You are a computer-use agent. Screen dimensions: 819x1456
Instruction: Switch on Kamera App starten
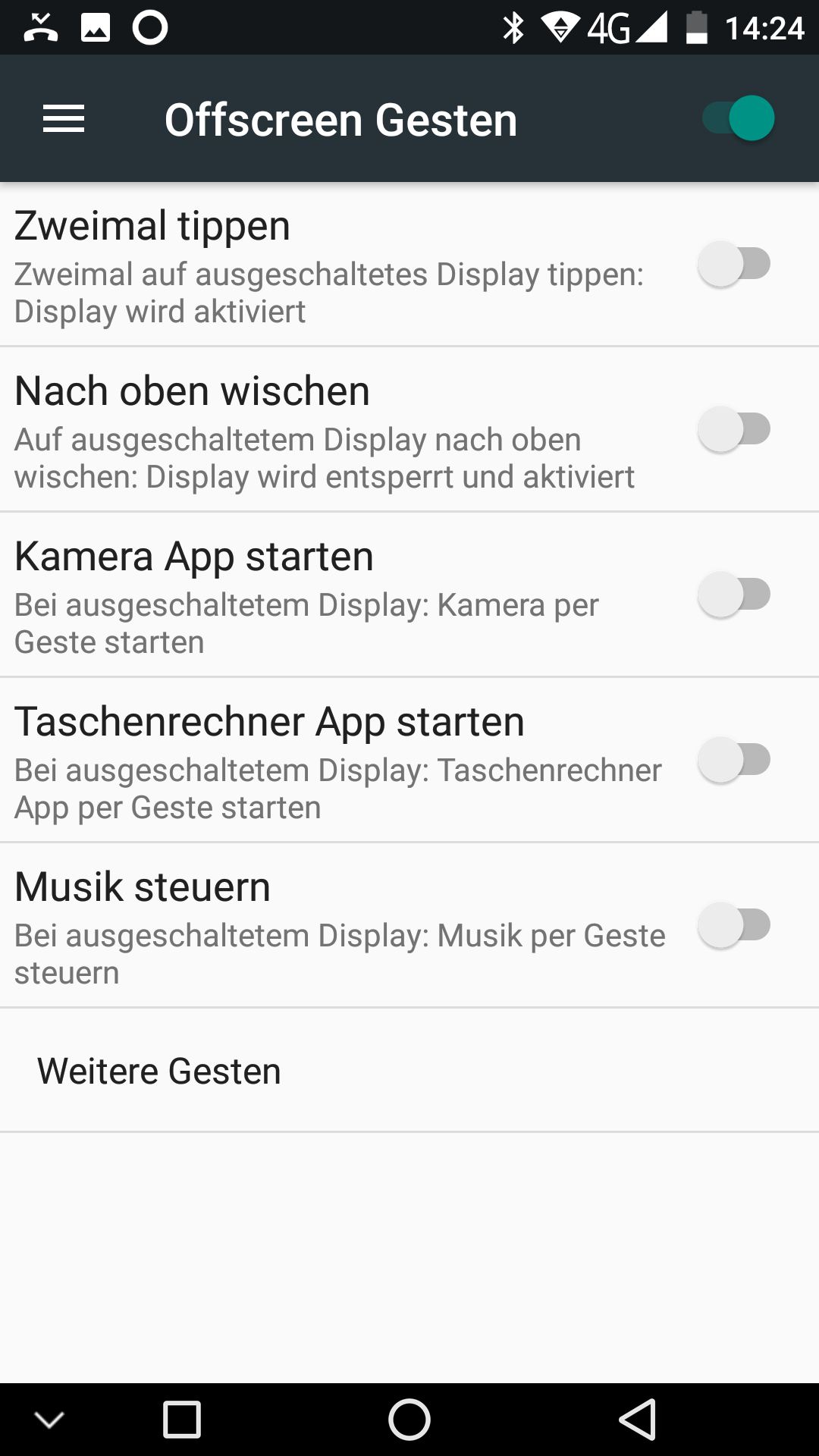pyautogui.click(x=734, y=595)
